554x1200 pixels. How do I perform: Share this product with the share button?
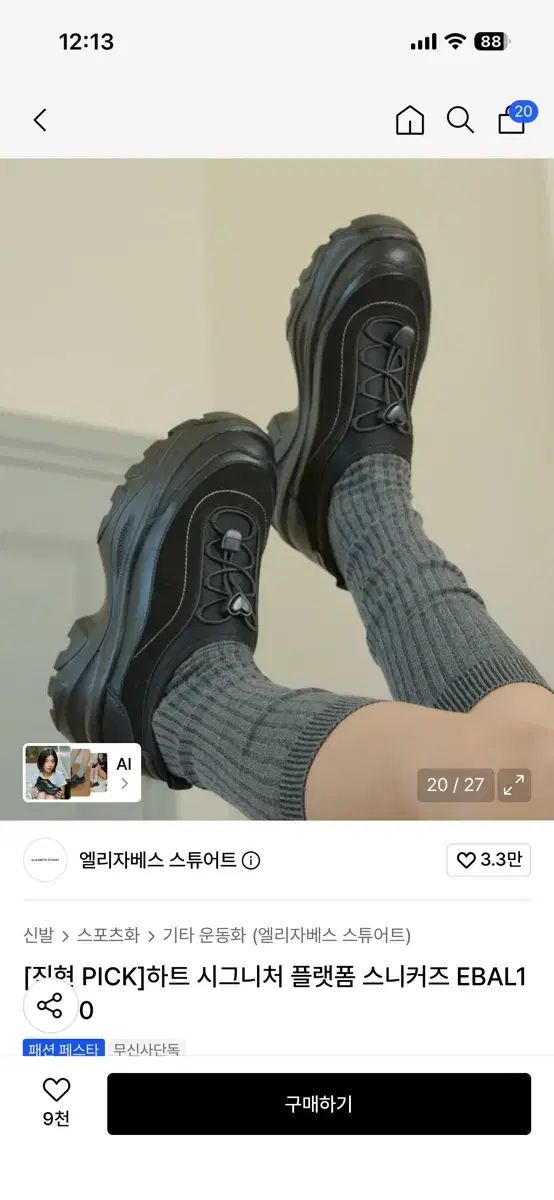tap(50, 1005)
